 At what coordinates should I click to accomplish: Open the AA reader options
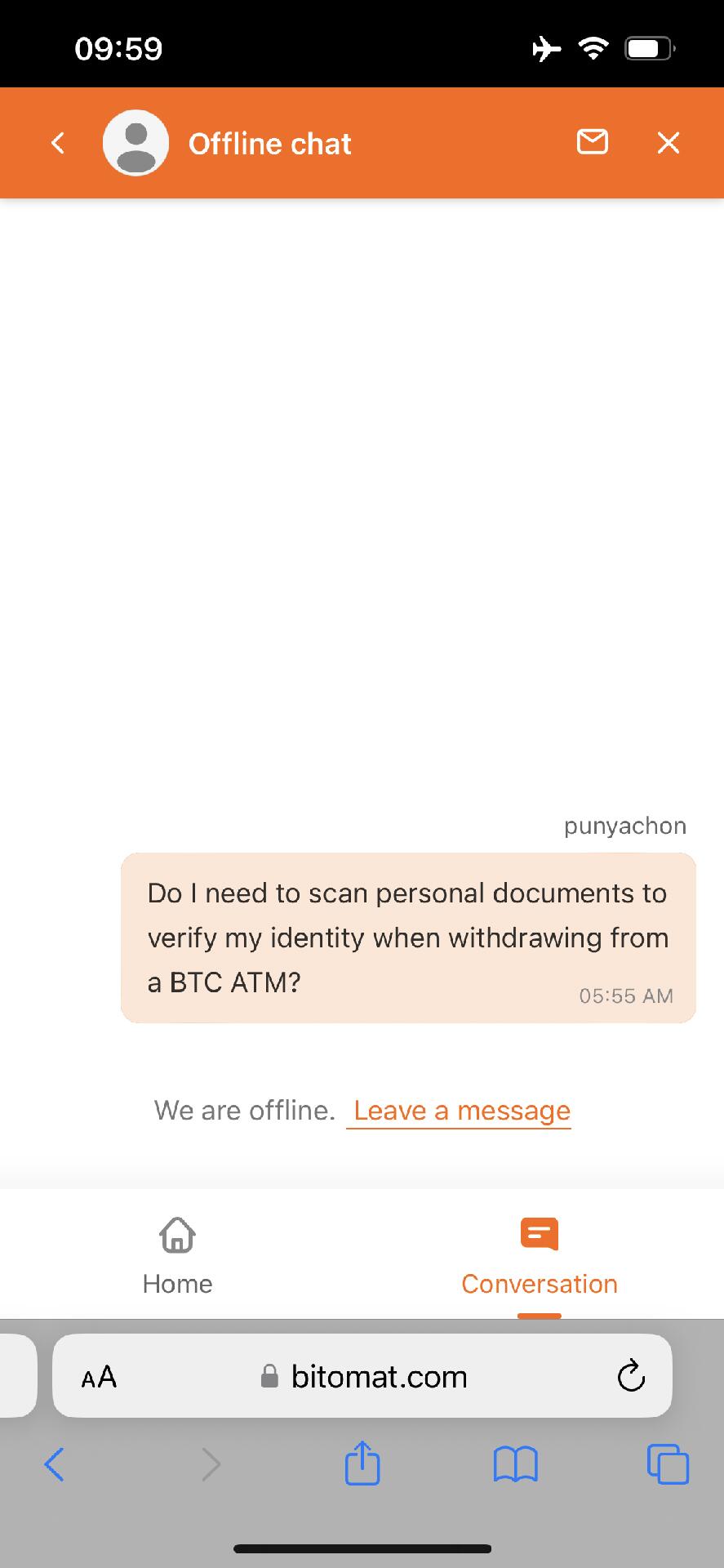point(99,1377)
